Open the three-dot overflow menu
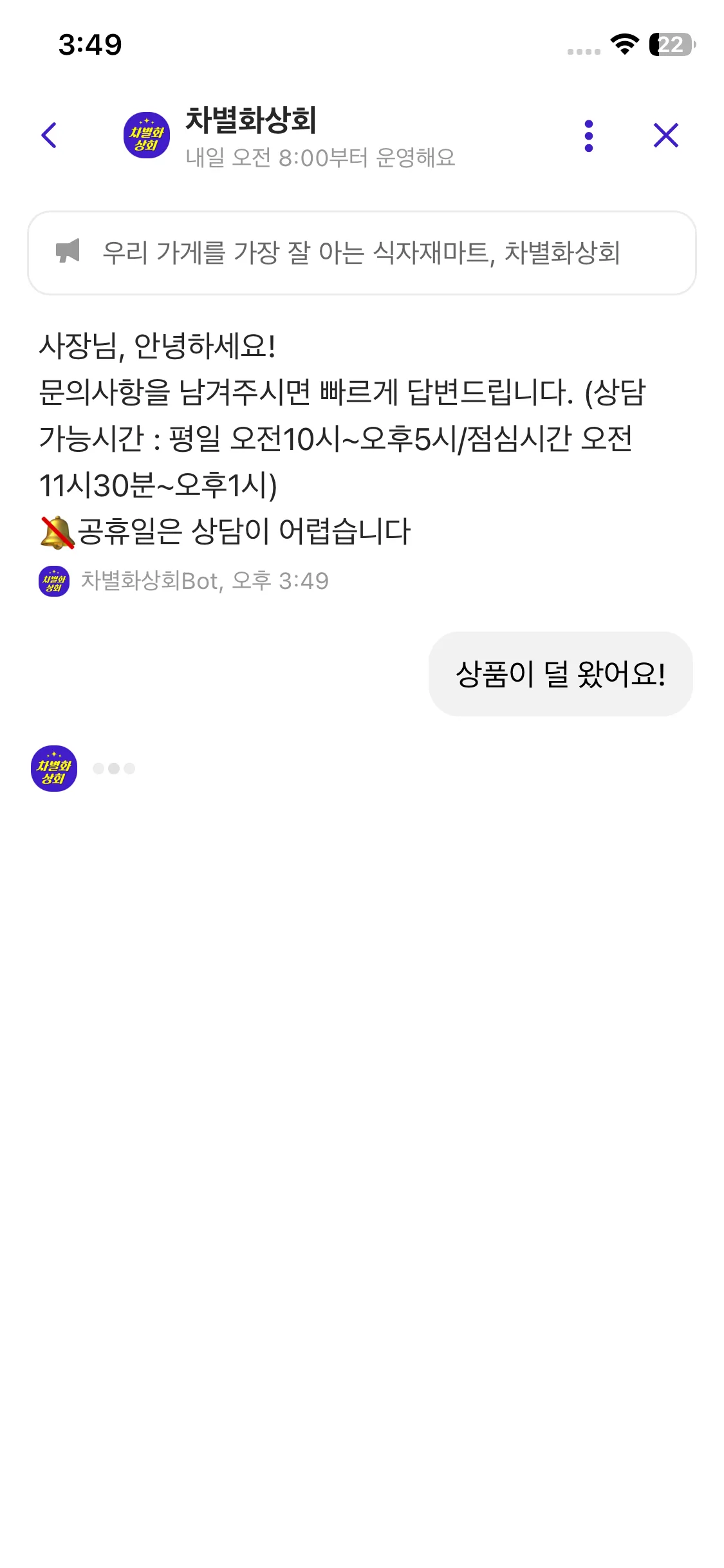Image resolution: width=724 pixels, height=1568 pixels. [588, 135]
